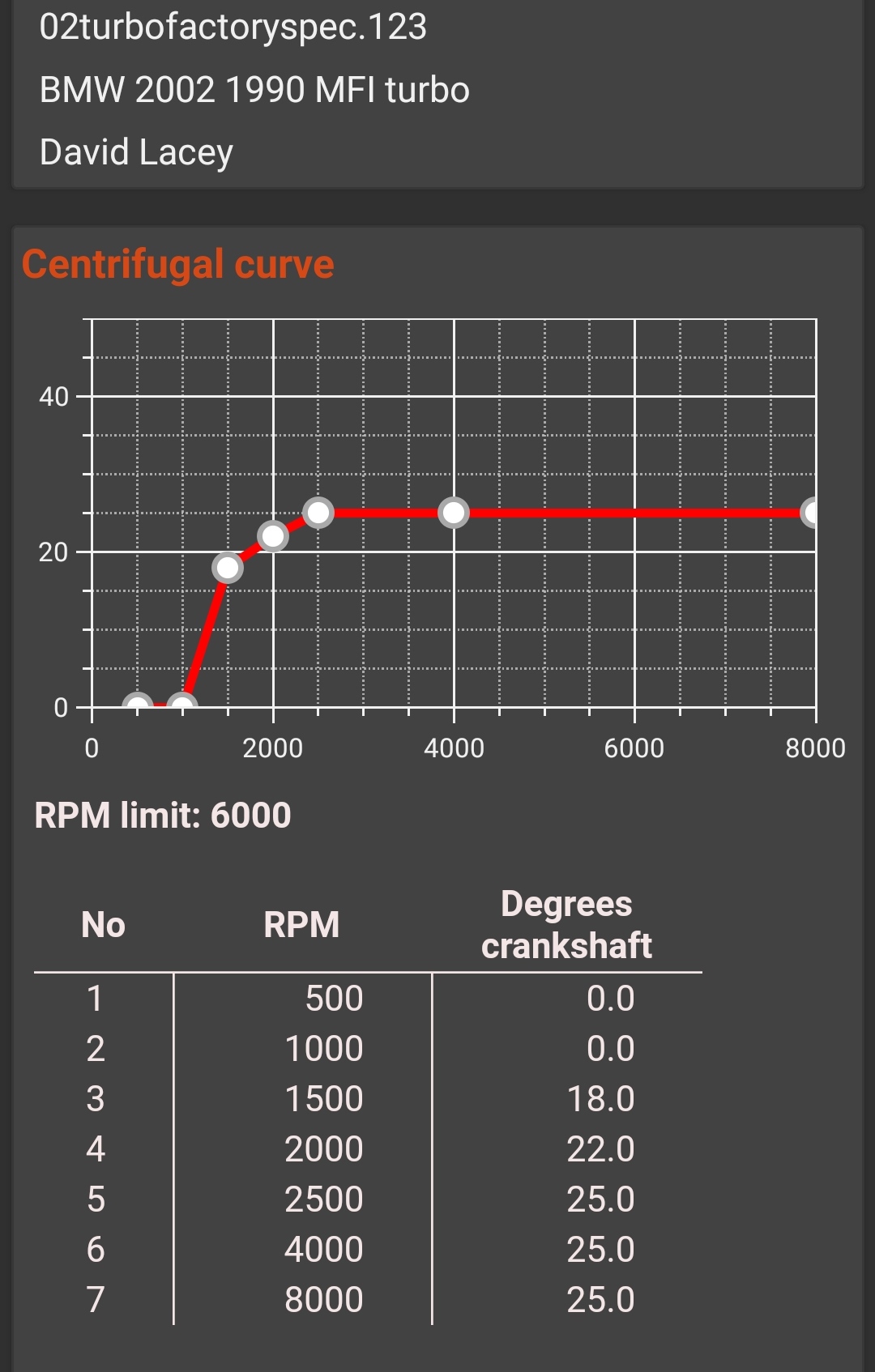Click the RPM limit: 6000 label
Screen dimensions: 875x1372
[164, 816]
